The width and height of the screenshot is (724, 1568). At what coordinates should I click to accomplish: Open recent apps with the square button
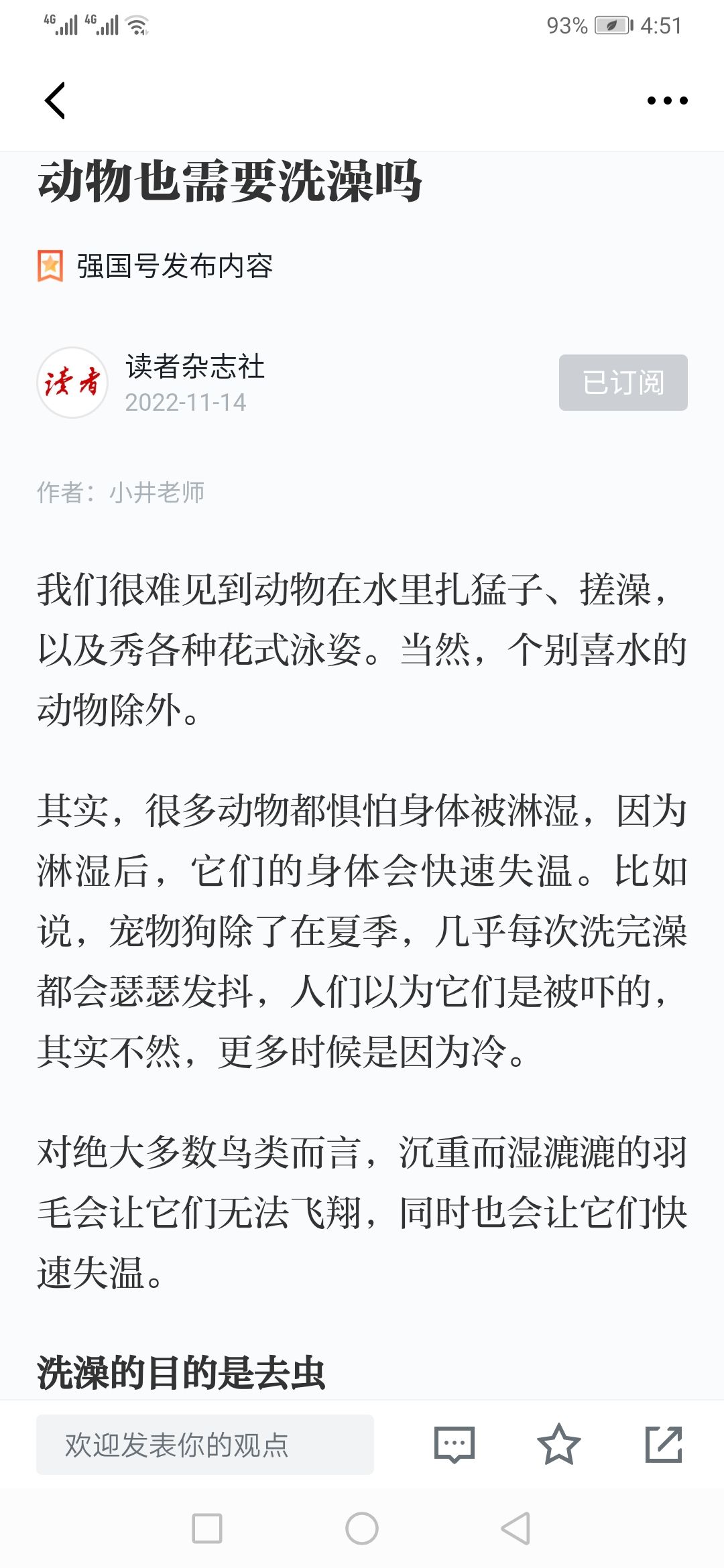click(x=207, y=1528)
